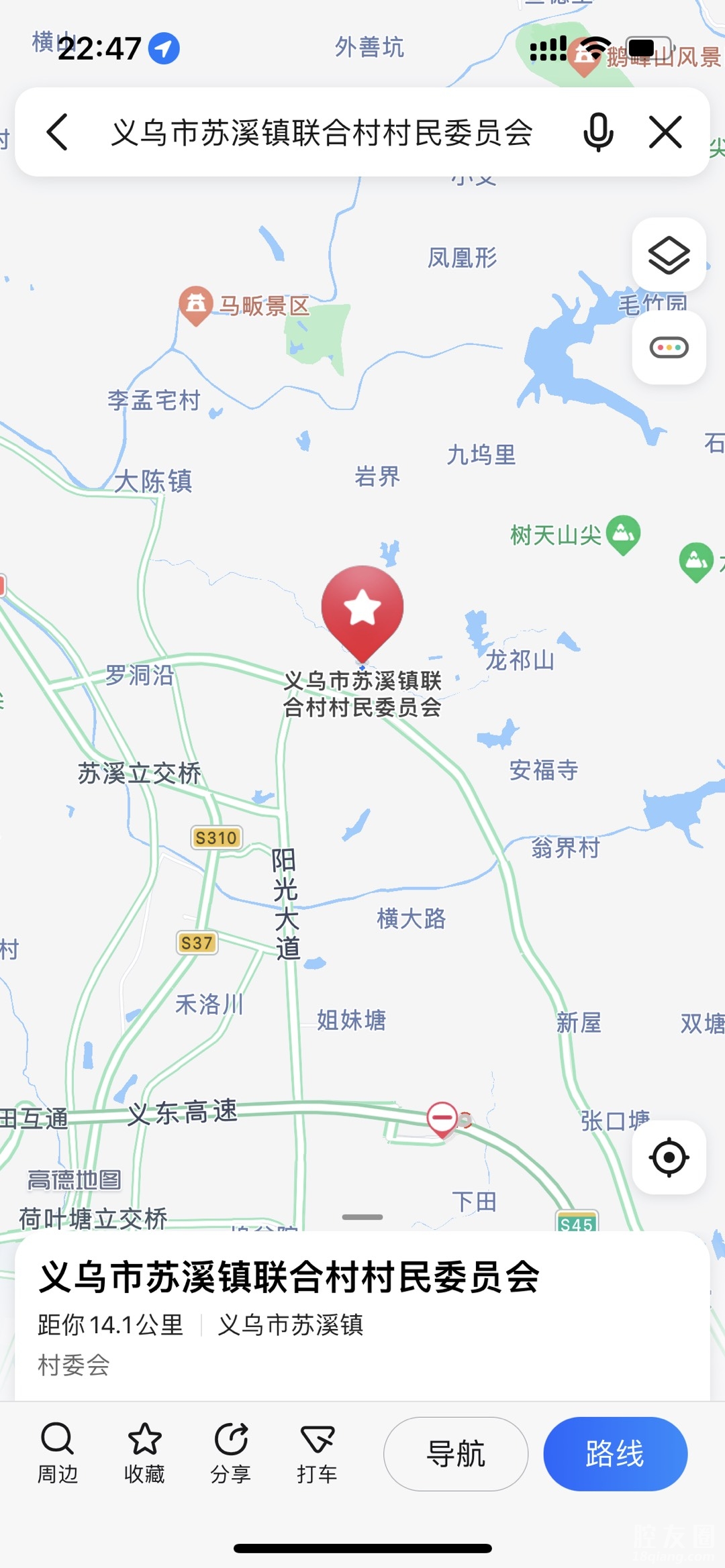Recenter map to my current location
The image size is (725, 1568).
669,1157
